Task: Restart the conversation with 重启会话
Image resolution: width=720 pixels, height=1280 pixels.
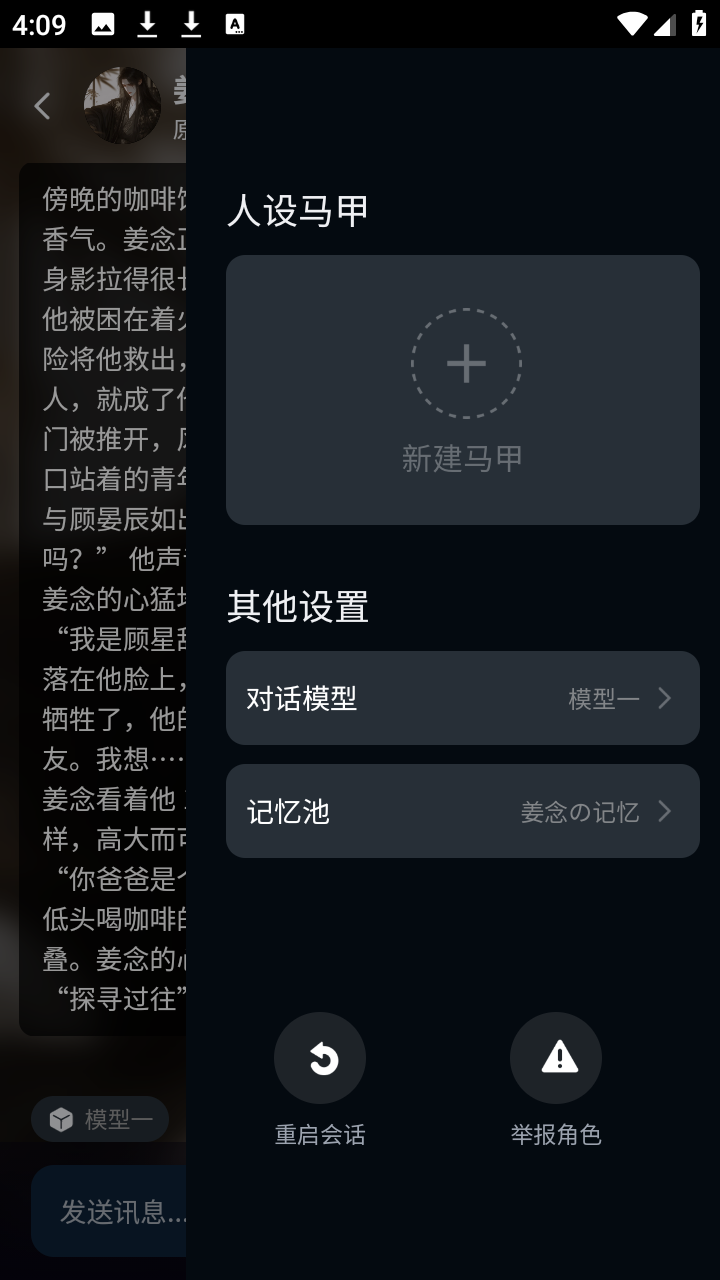Action: (320, 1059)
